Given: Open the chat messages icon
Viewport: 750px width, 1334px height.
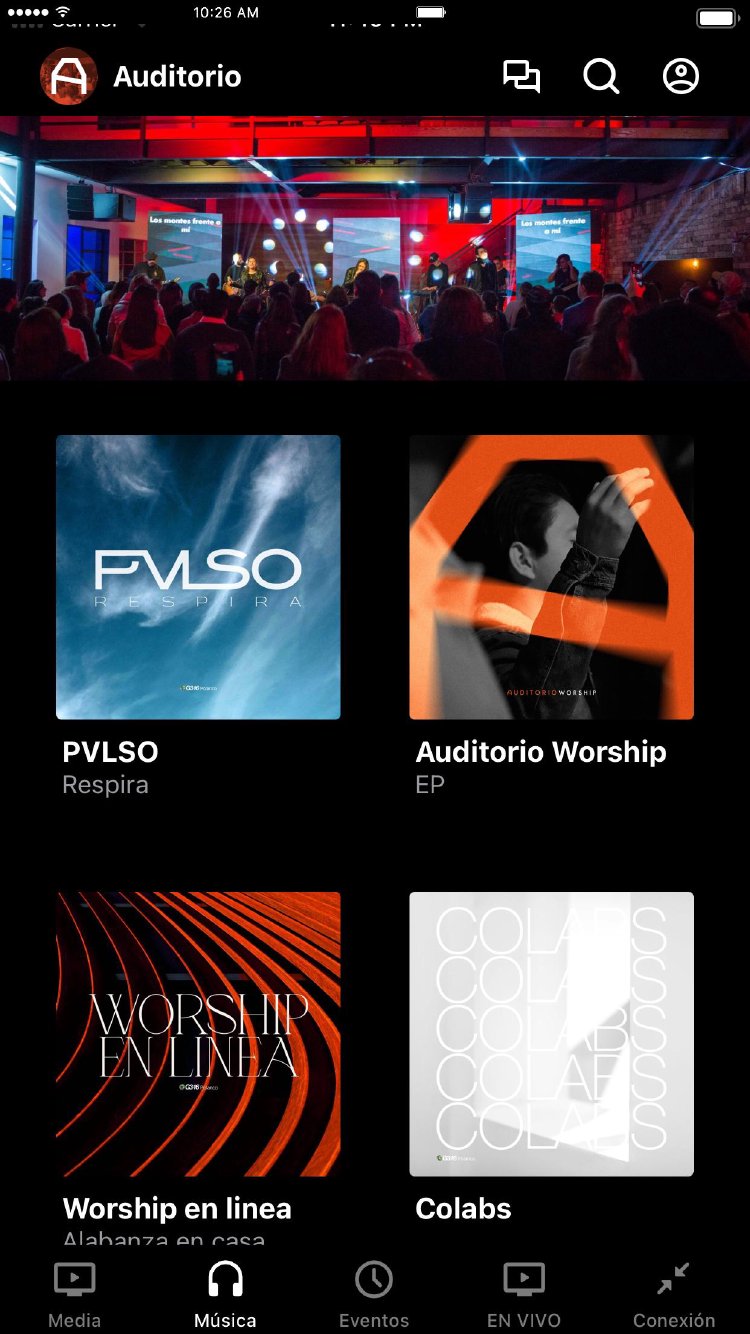Looking at the screenshot, I should pos(521,77).
